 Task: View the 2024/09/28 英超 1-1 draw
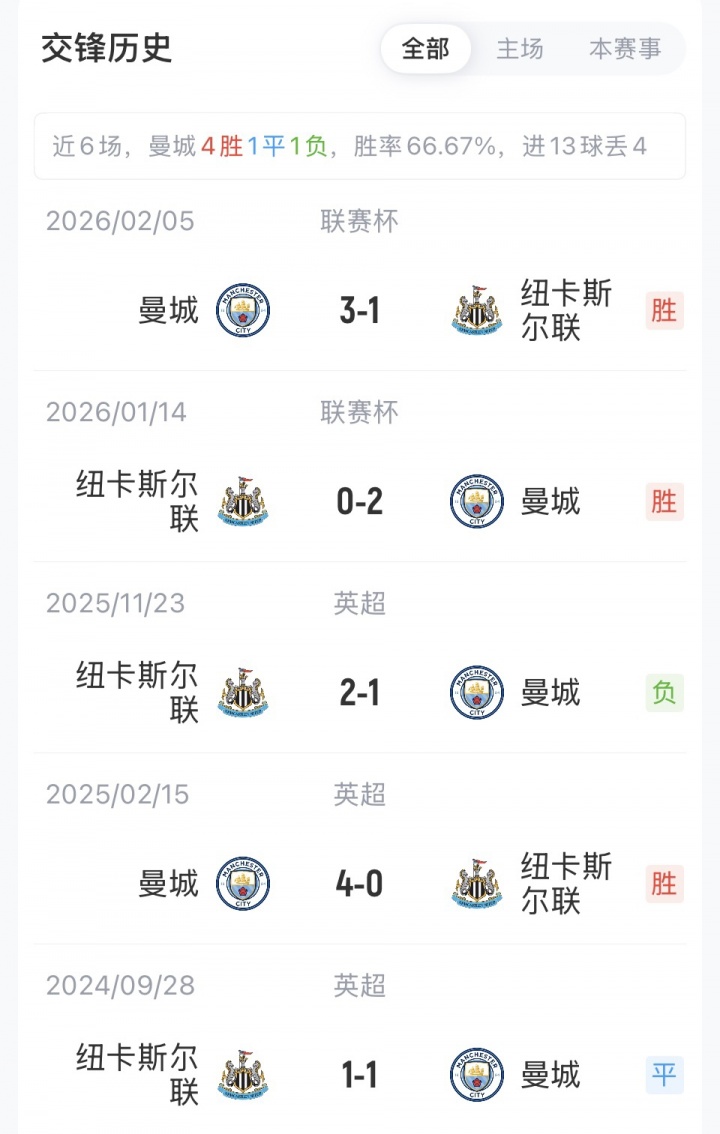(x=360, y=1075)
